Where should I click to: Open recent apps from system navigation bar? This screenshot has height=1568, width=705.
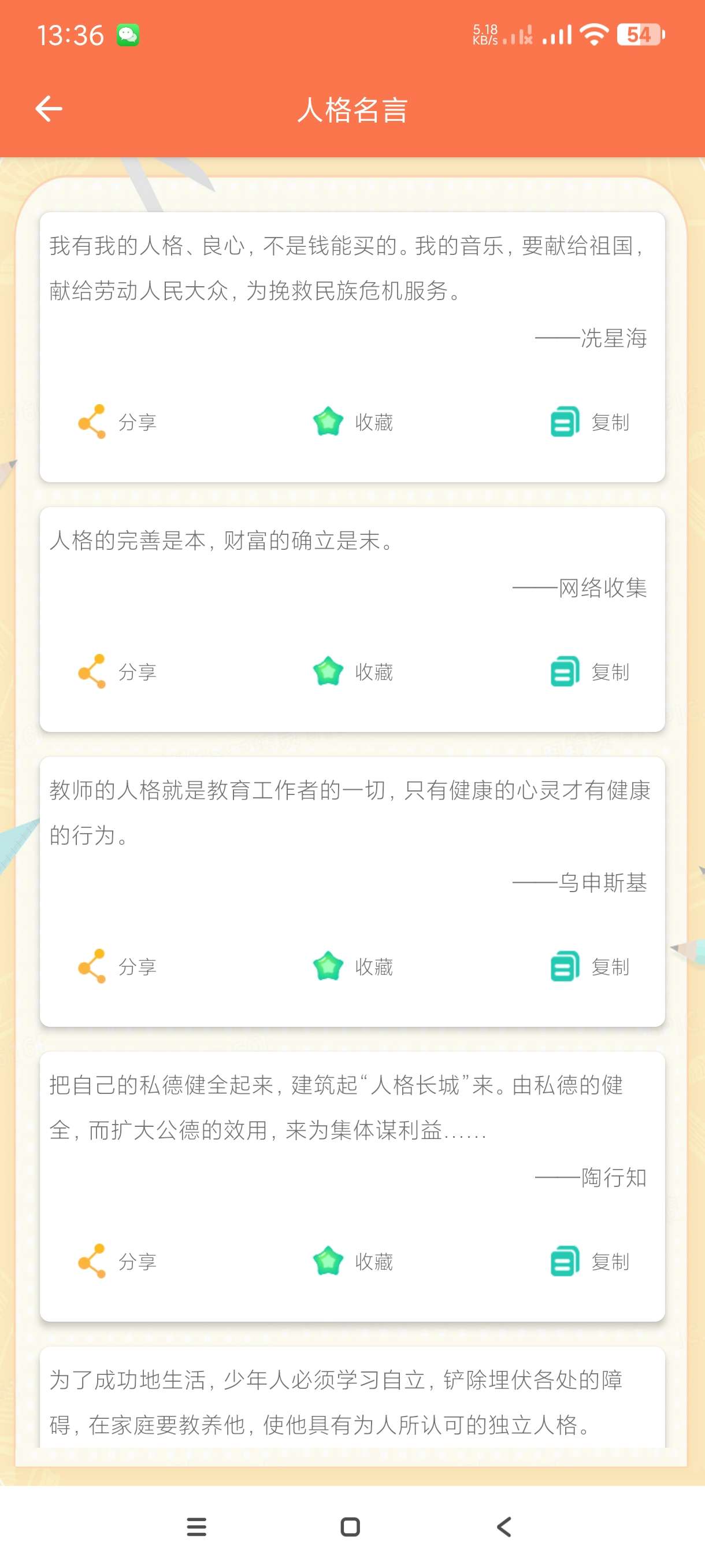[196, 1526]
